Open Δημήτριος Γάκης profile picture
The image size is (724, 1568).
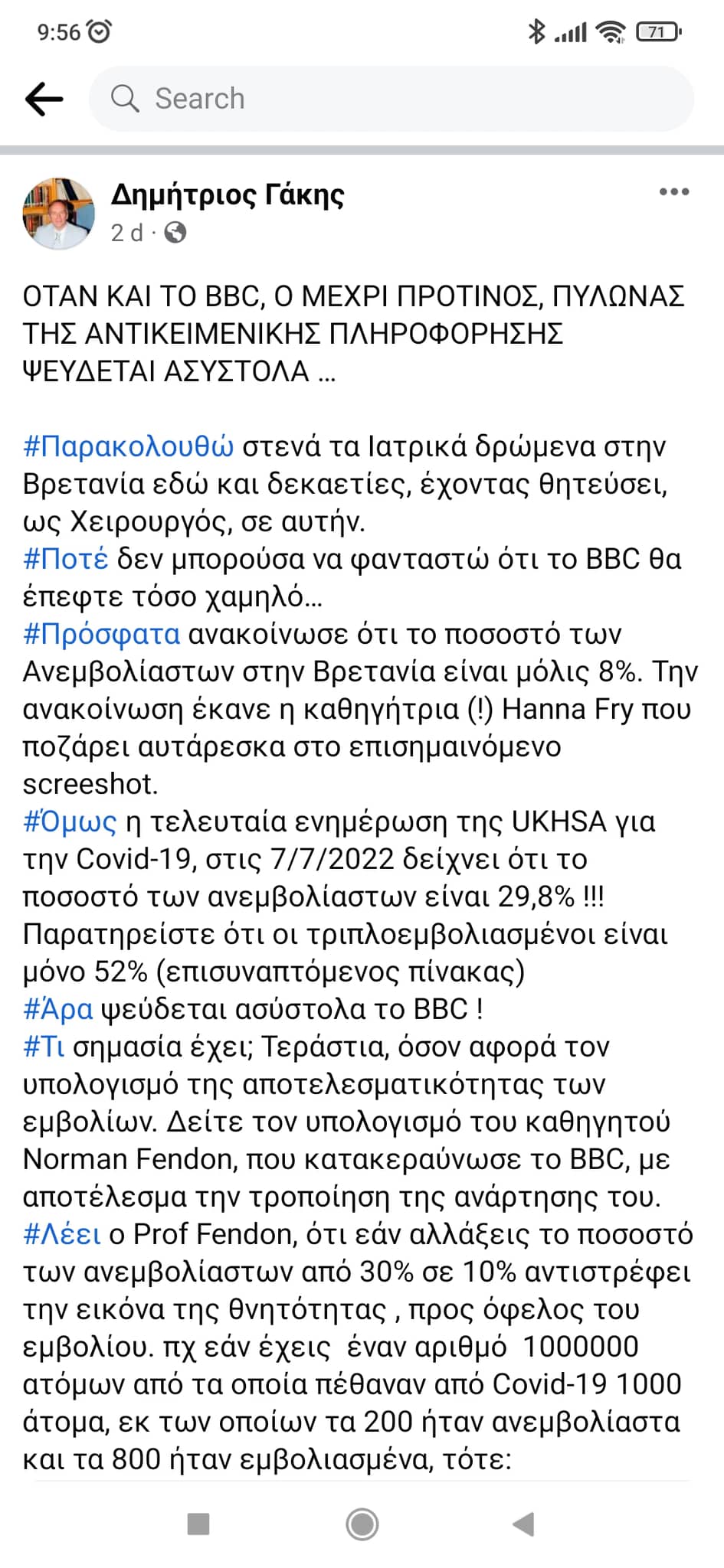[x=59, y=214]
